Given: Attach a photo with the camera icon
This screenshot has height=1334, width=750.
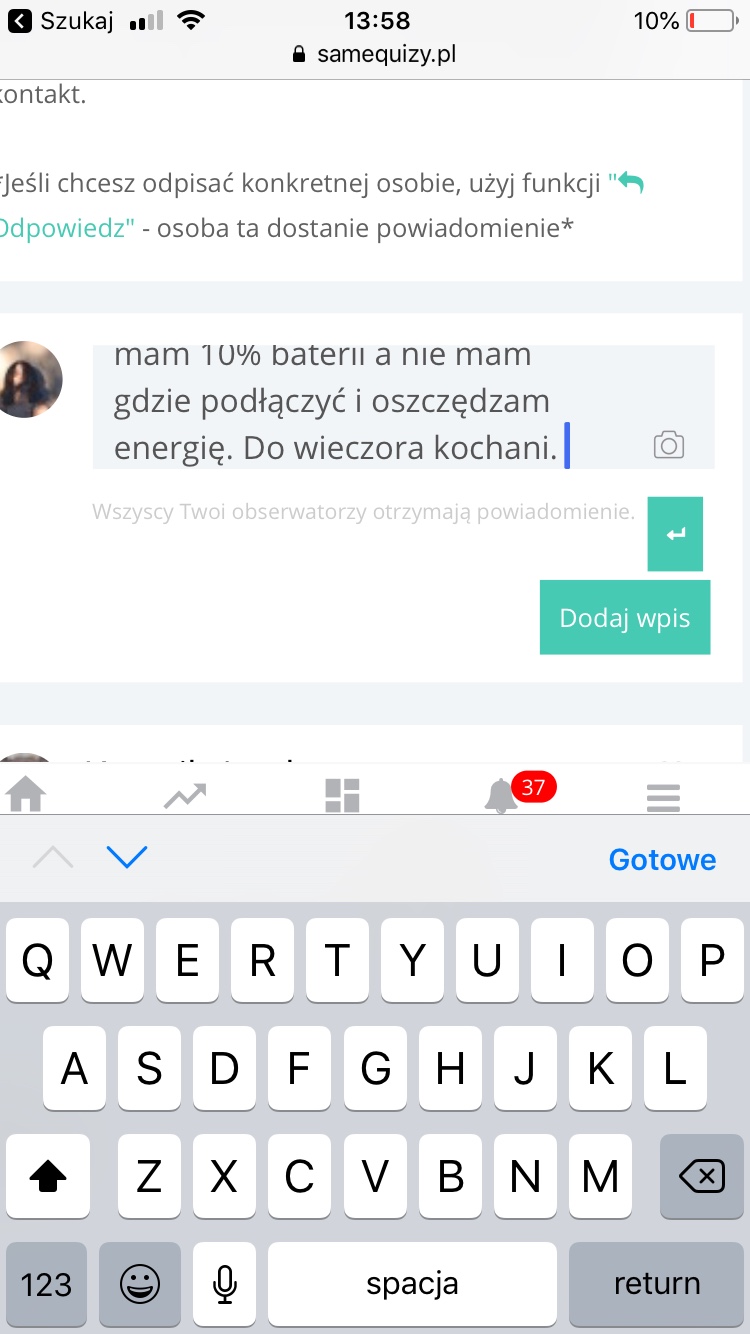Looking at the screenshot, I should click(669, 445).
